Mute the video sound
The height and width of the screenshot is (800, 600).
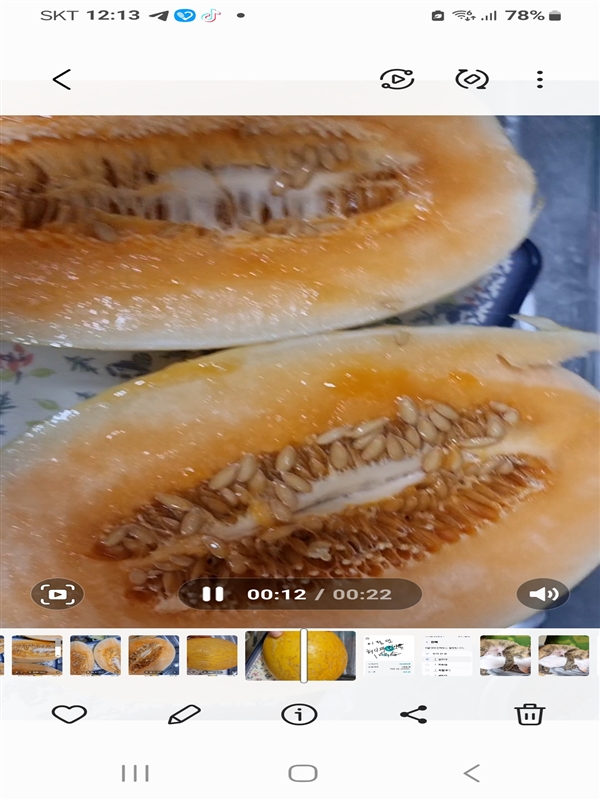pos(543,594)
